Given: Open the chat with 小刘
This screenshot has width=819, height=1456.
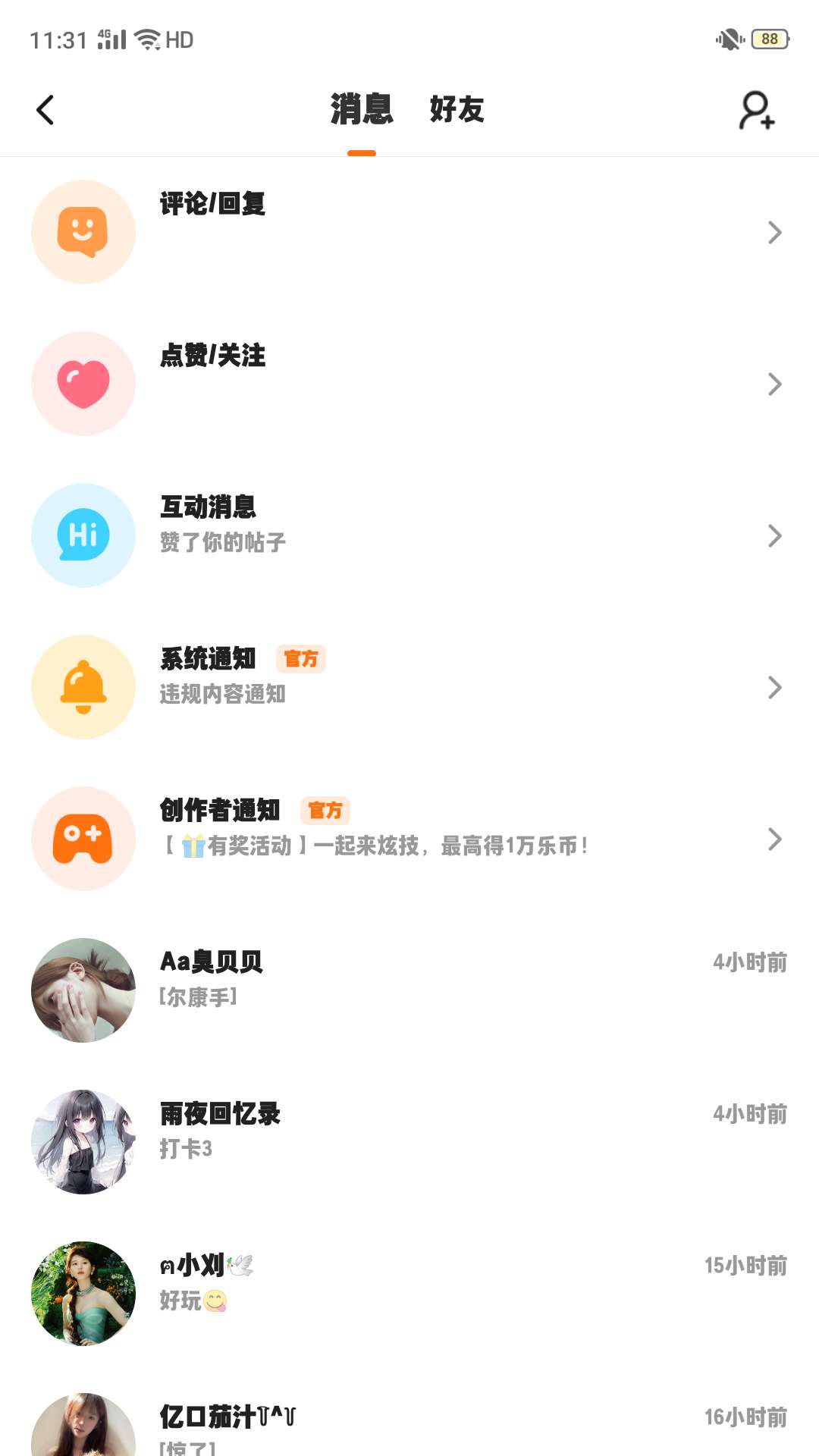Looking at the screenshot, I should click(409, 1294).
